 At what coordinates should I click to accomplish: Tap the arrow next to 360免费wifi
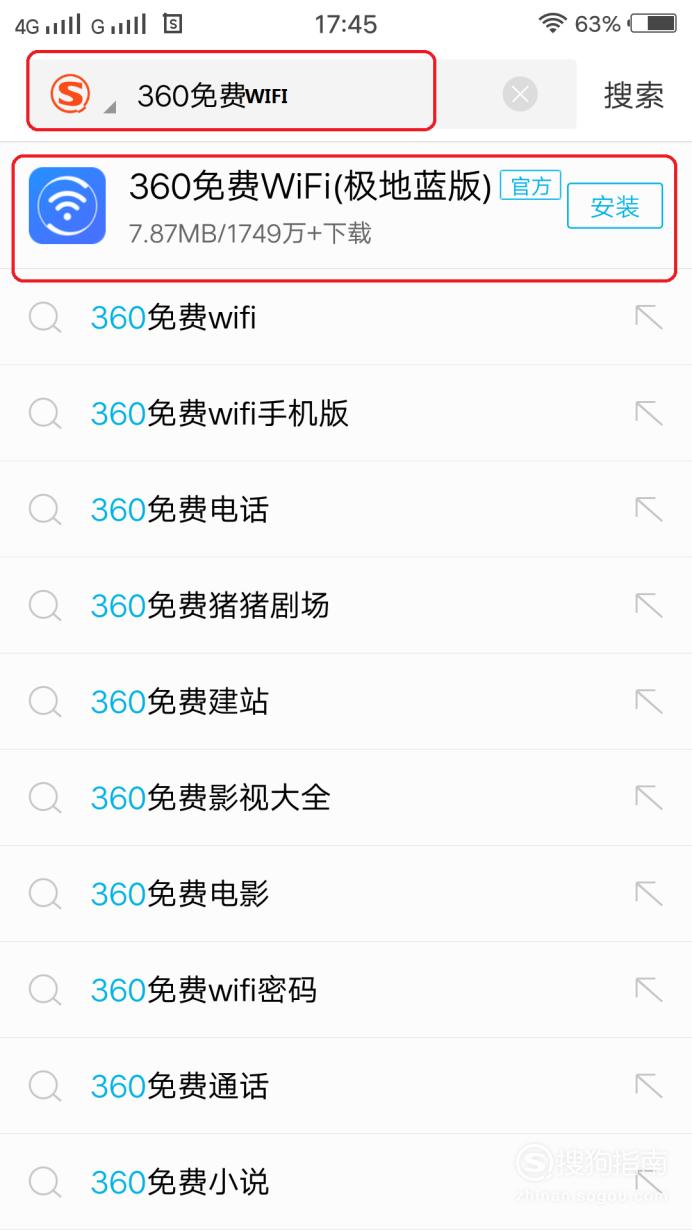tap(649, 316)
